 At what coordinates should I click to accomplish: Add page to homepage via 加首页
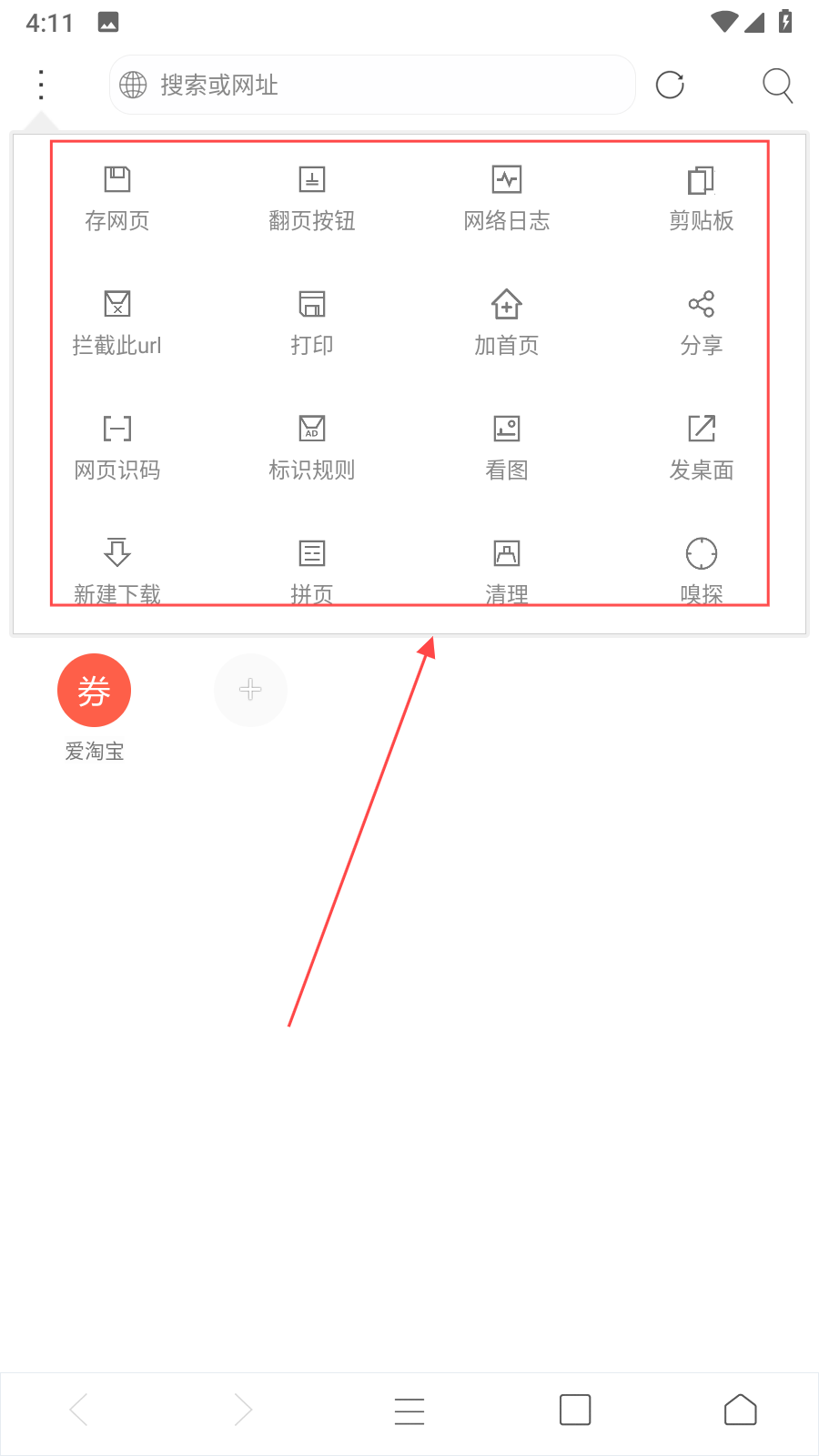tap(507, 321)
